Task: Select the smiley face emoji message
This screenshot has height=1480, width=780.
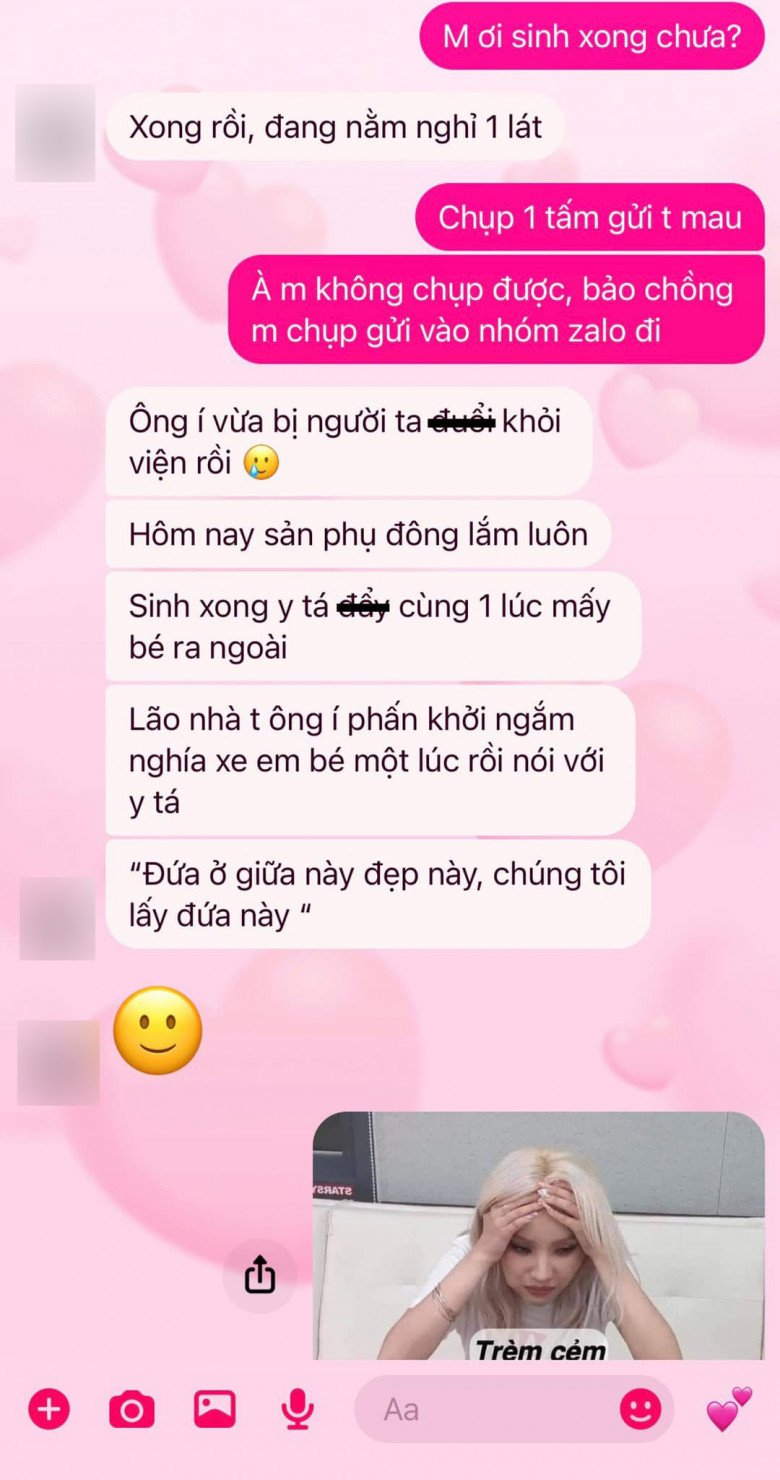Action: pos(159,1032)
